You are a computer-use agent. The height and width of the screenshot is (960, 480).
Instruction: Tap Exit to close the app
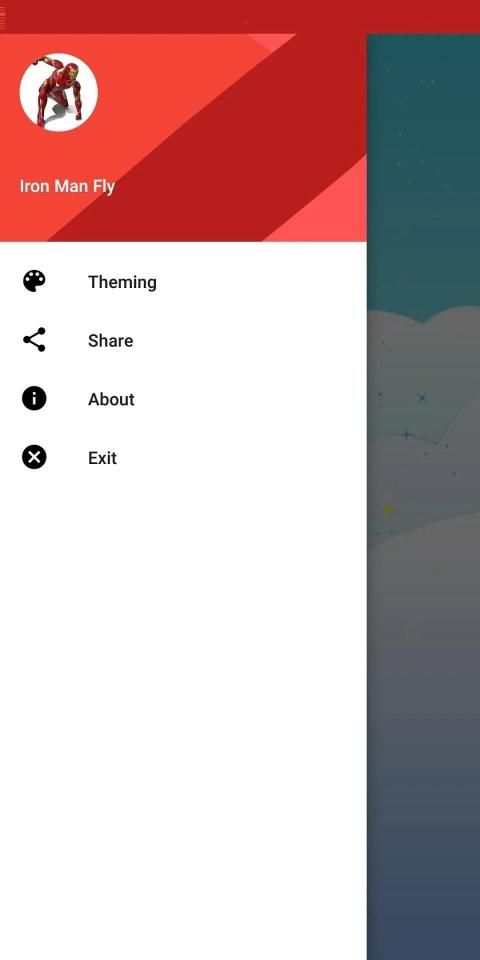pos(183,458)
